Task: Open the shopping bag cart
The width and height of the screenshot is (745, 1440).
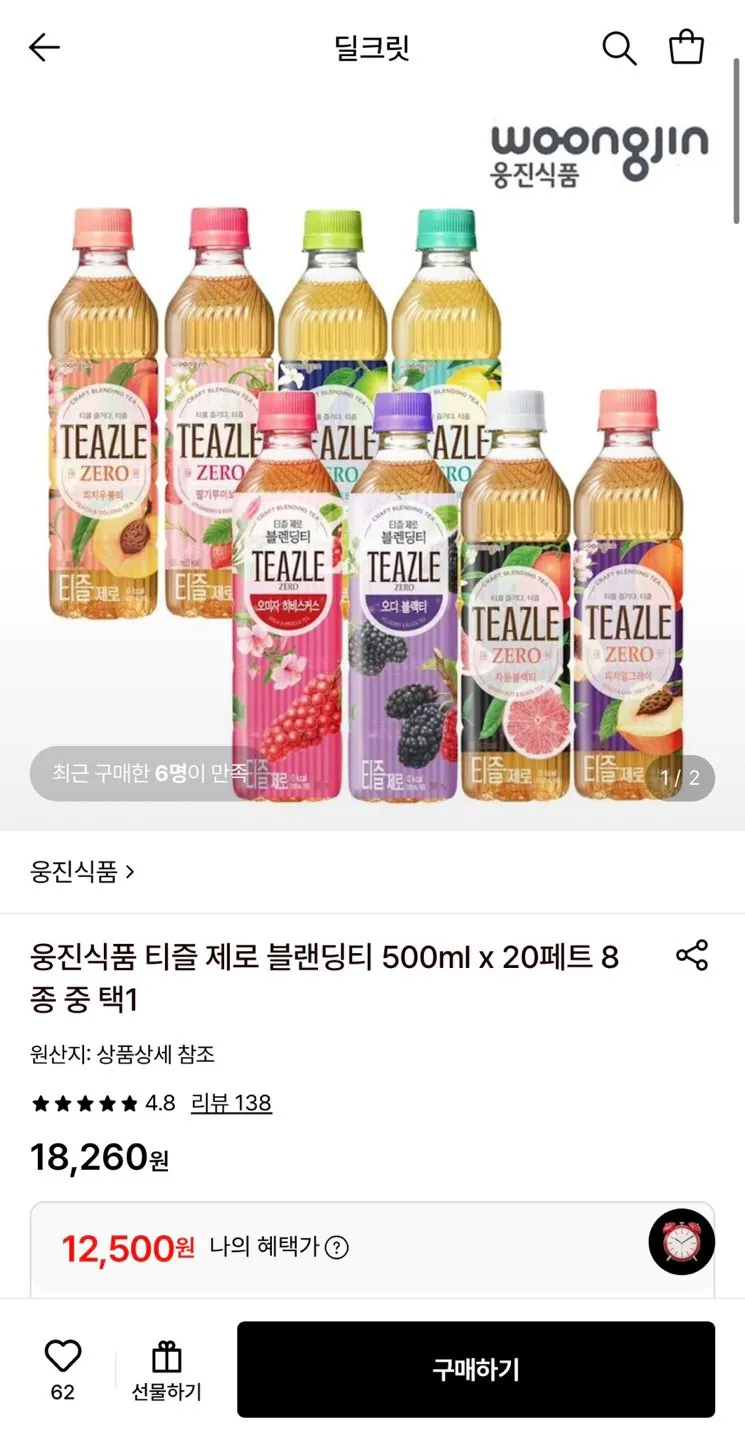Action: pyautogui.click(x=686, y=47)
